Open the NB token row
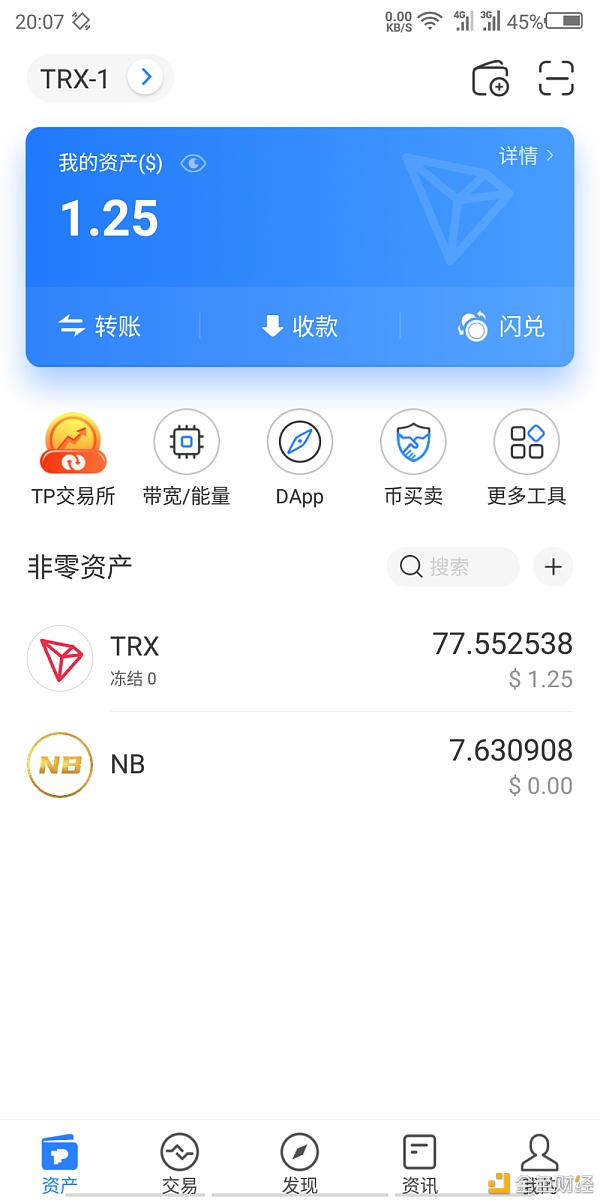This screenshot has width=600, height=1200. click(300, 766)
